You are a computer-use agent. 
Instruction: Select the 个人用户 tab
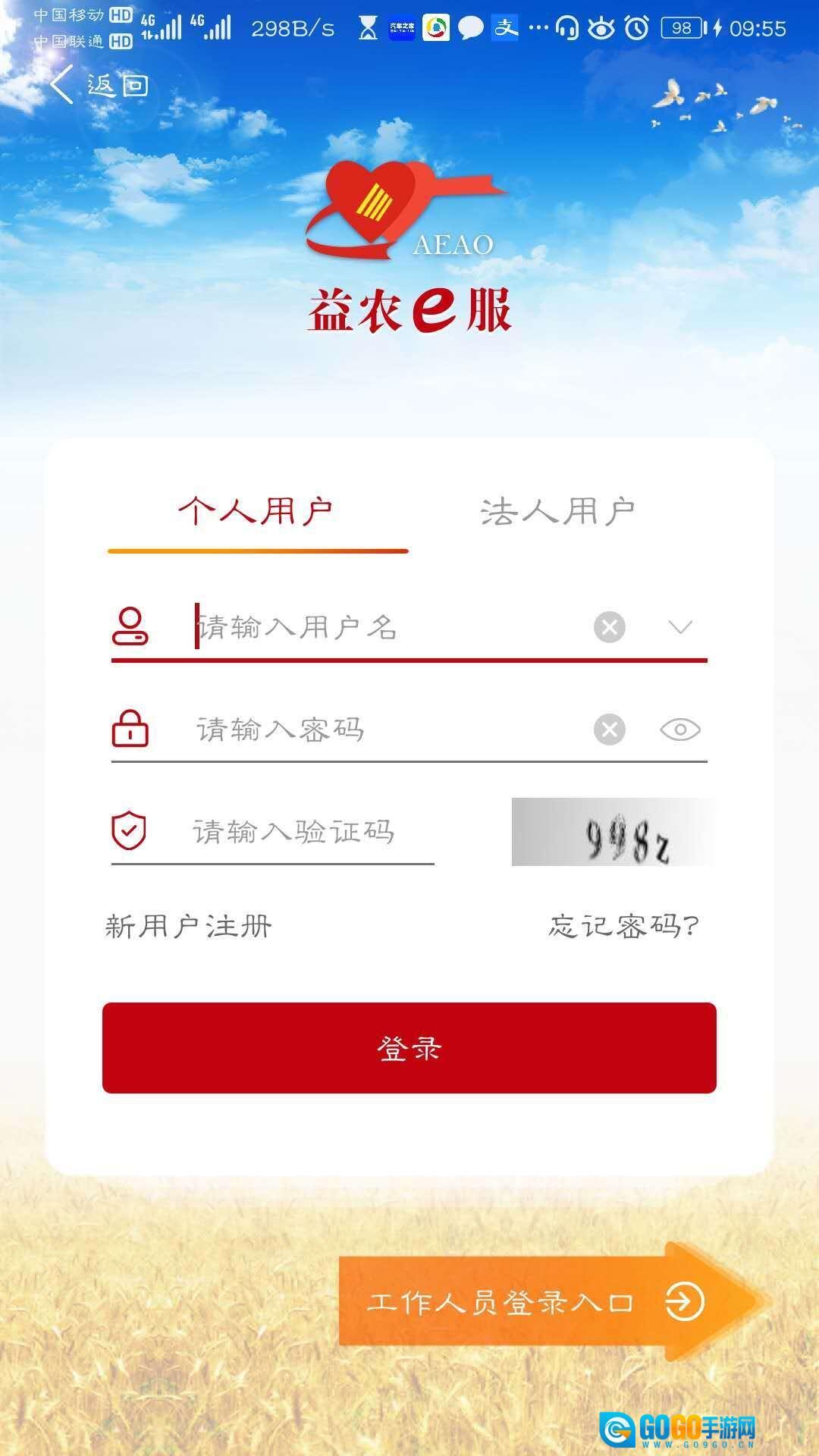pyautogui.click(x=256, y=512)
